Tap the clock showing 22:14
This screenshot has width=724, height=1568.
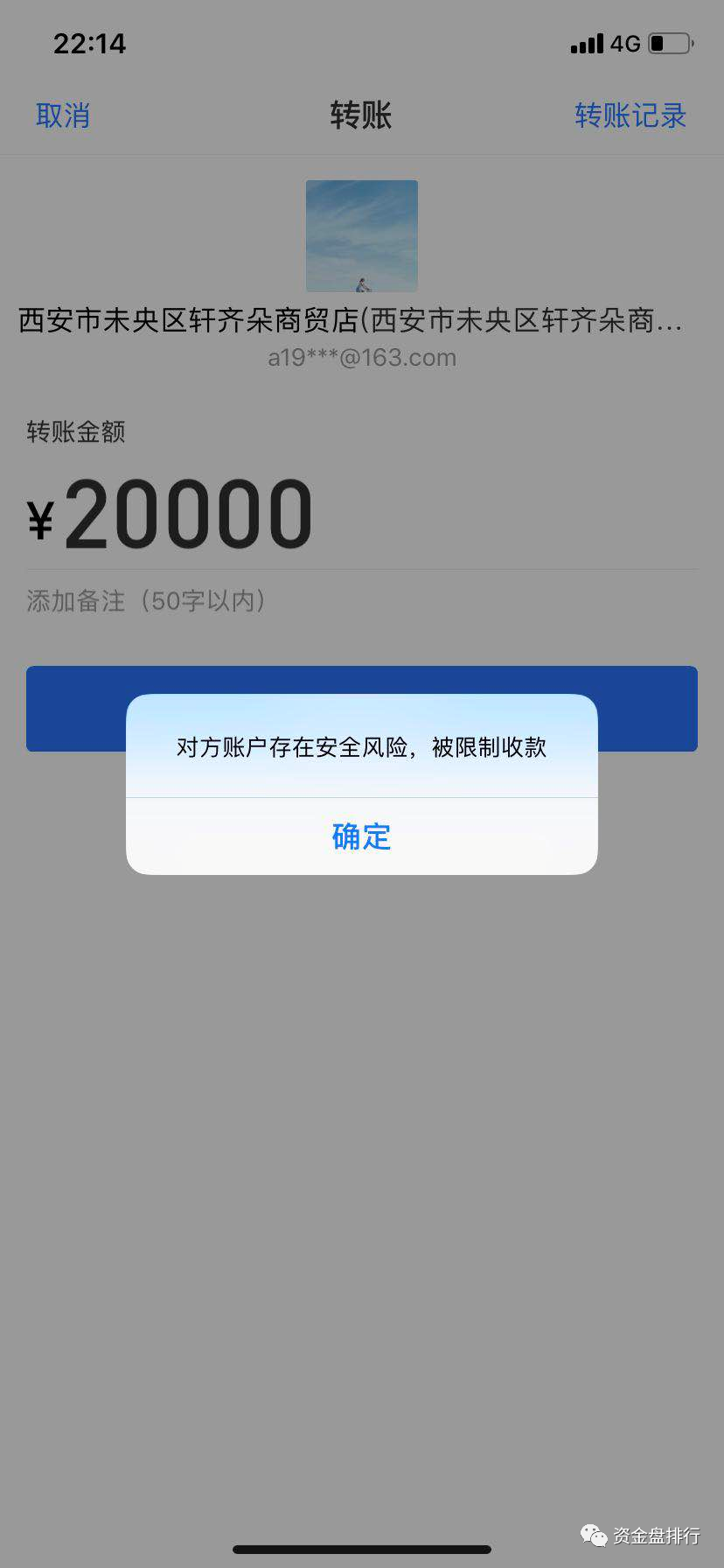click(90, 43)
